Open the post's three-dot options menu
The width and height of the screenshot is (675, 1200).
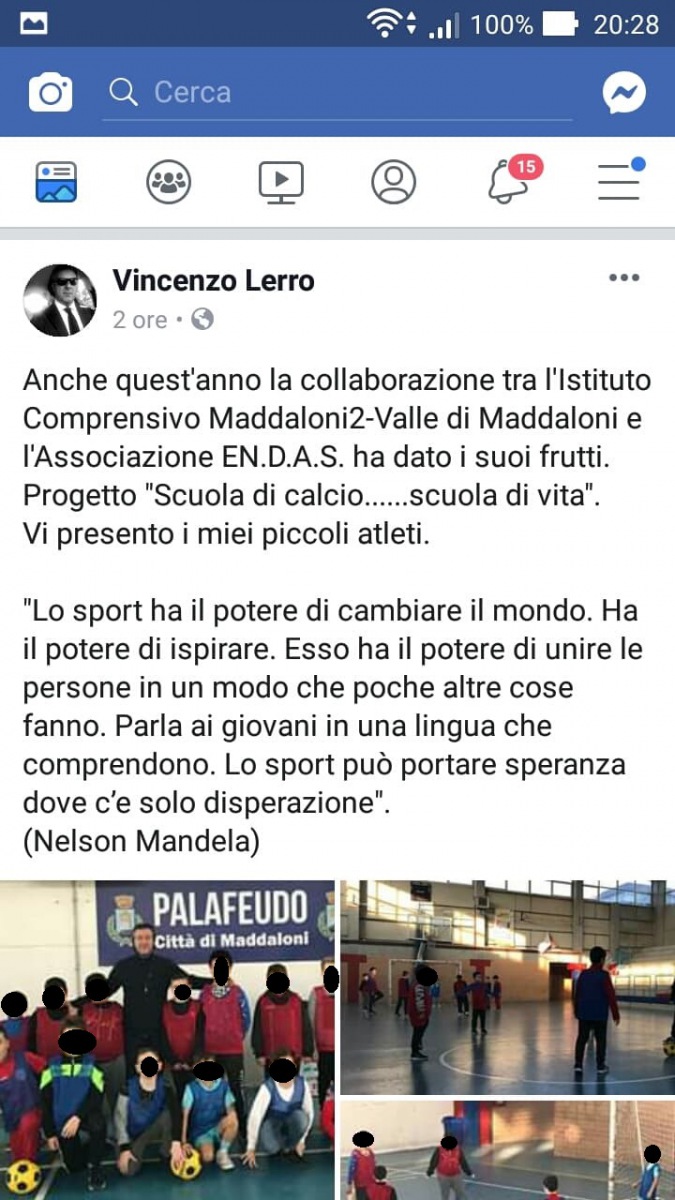click(x=623, y=278)
